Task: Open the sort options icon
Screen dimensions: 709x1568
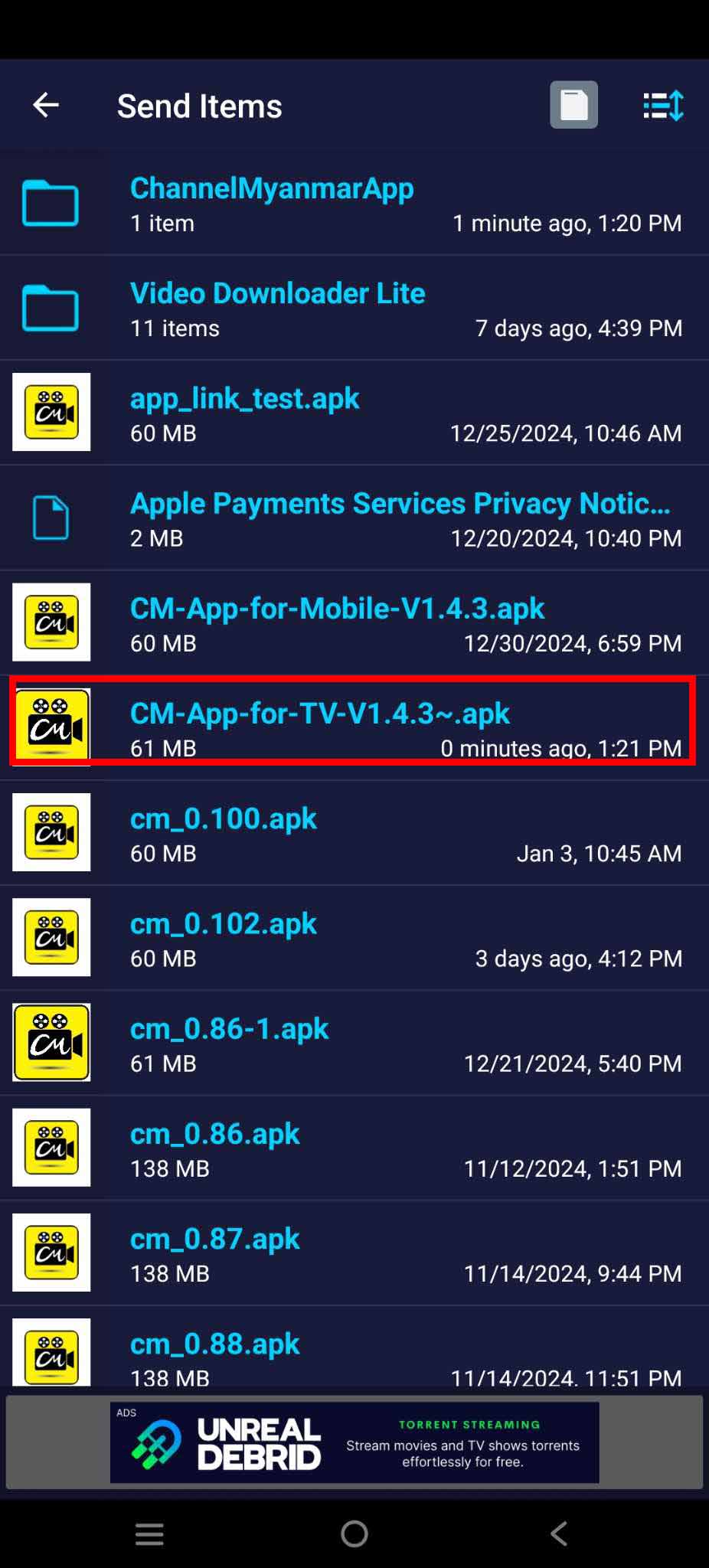Action: coord(663,106)
